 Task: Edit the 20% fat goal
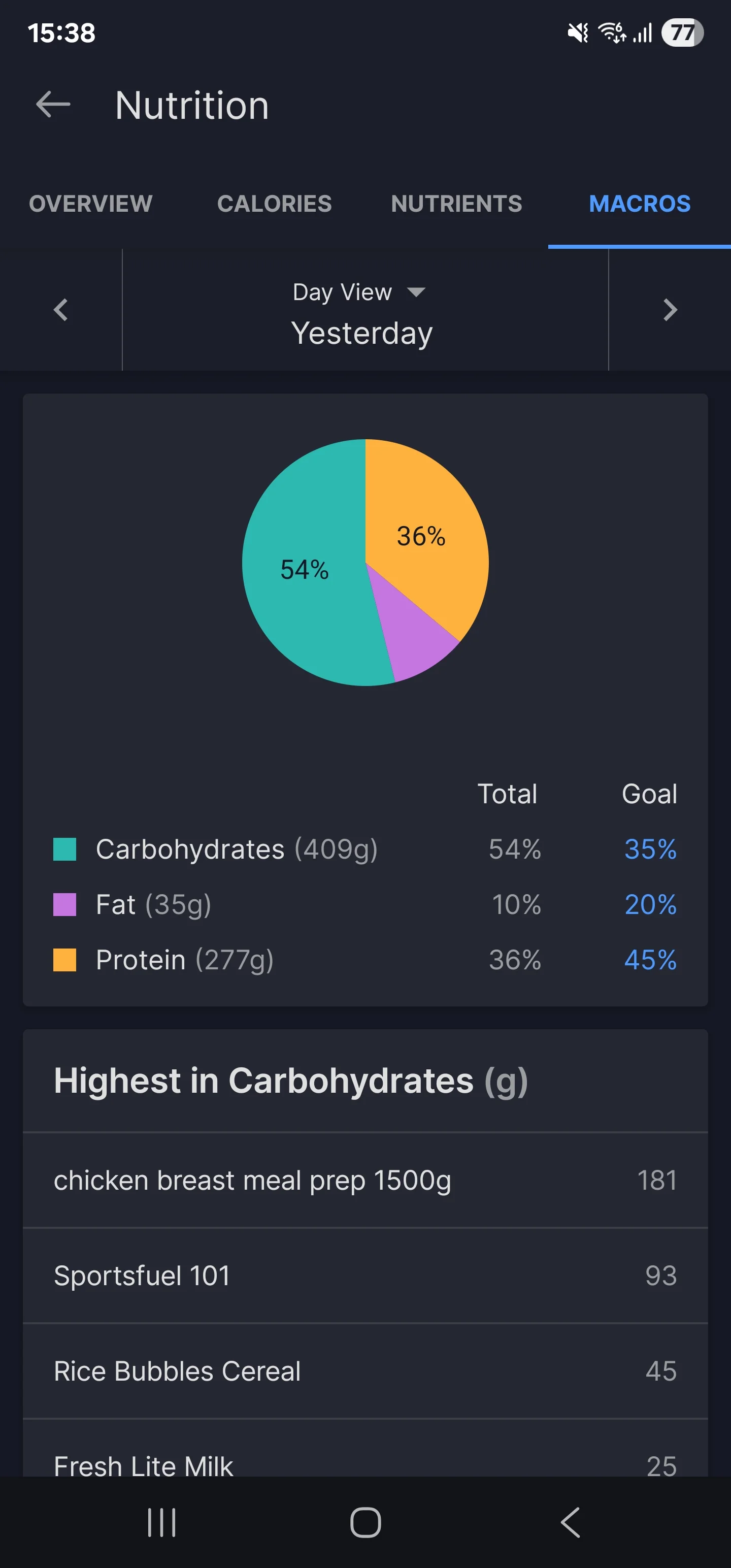650,904
